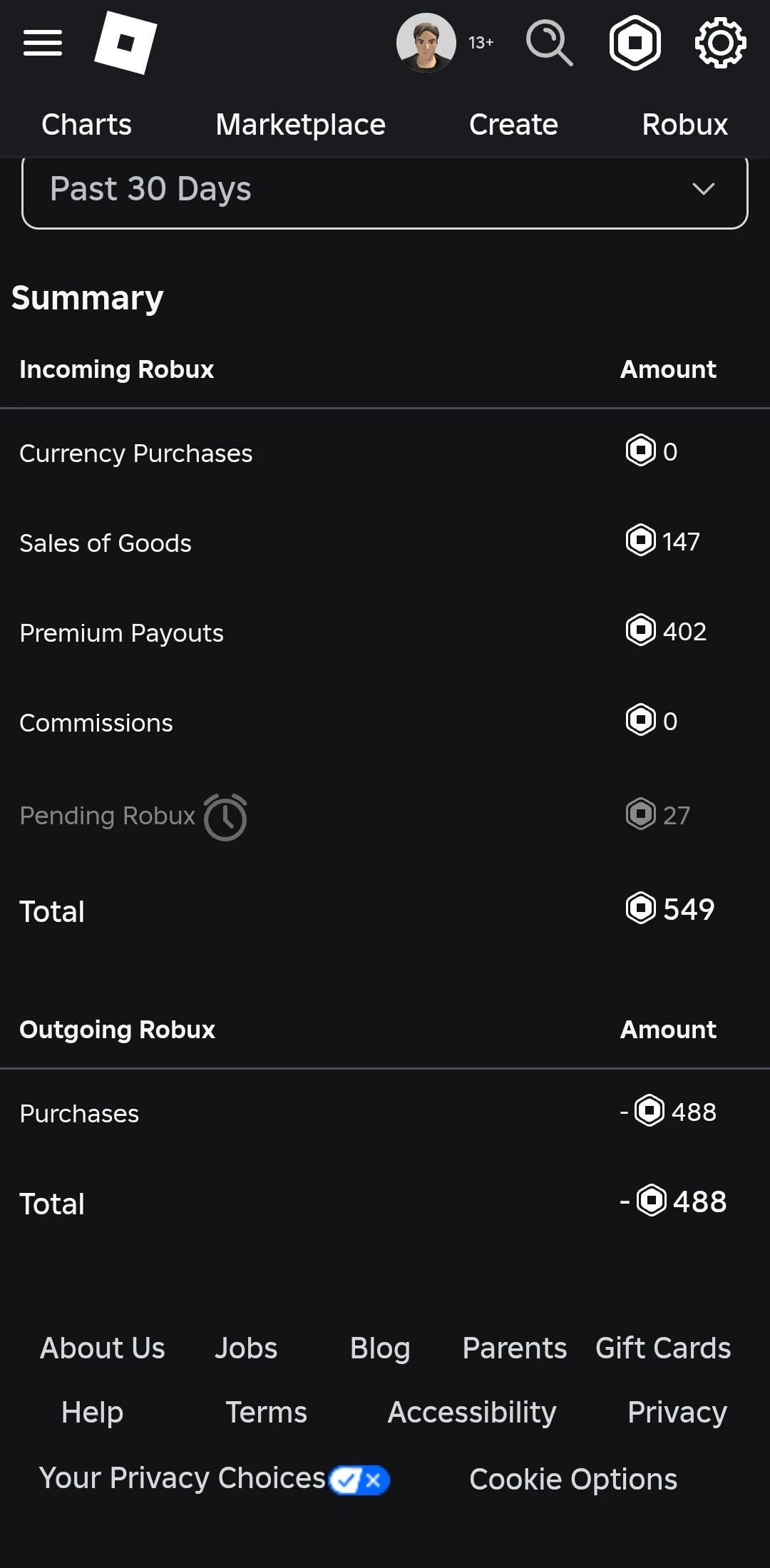
Task: Open Cookie Options
Action: pos(573,1478)
